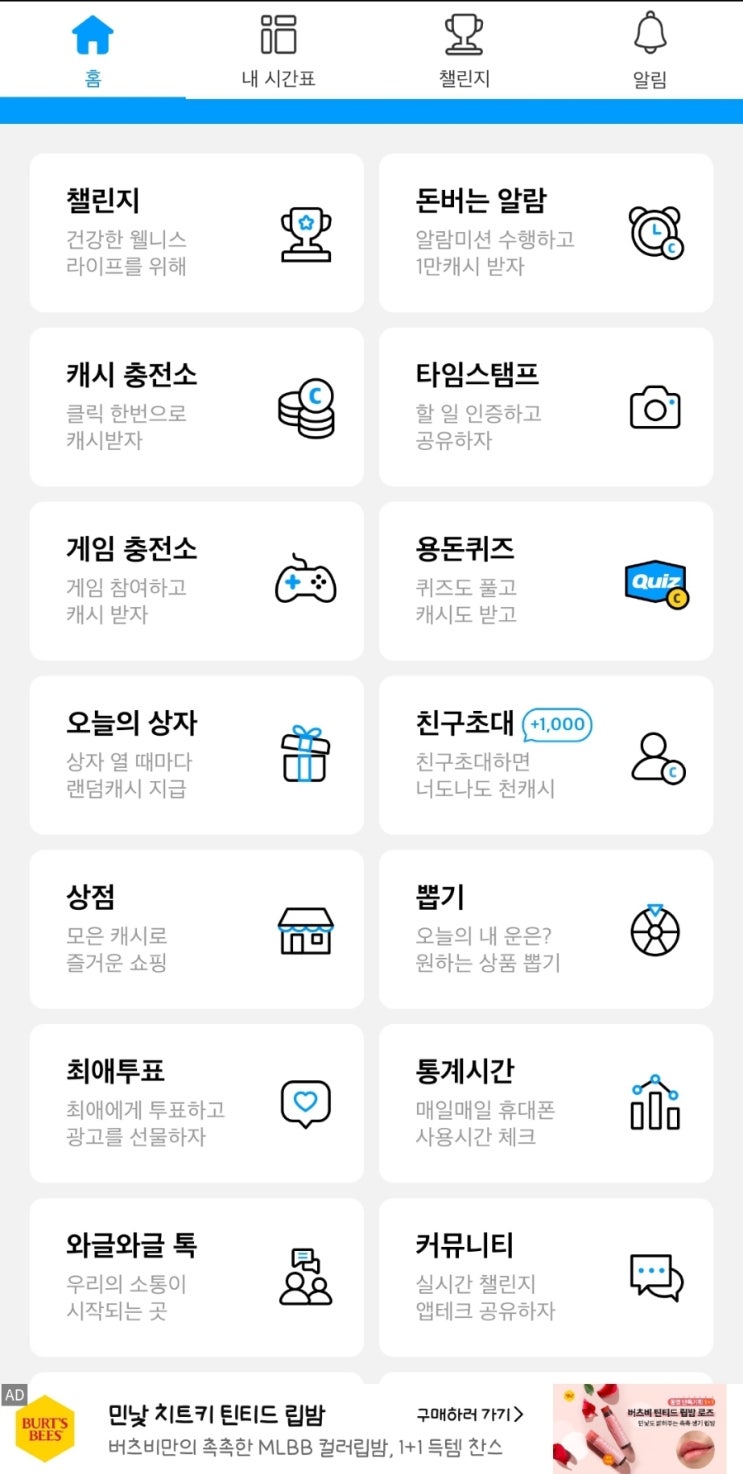Viewport: 743px width, 1474px height.
Task: Switch to the 내 시간표 tab
Action: 278,50
